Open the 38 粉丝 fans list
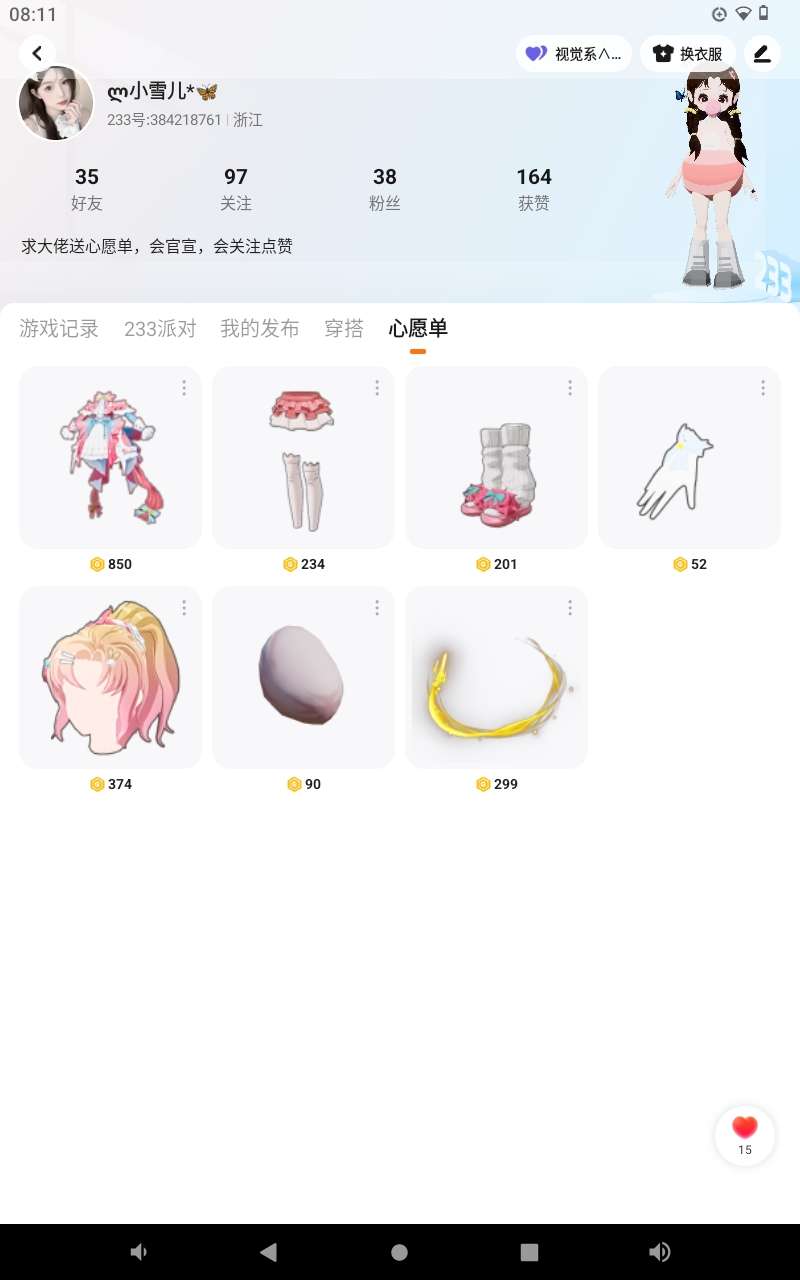This screenshot has width=800, height=1280. pos(385,189)
